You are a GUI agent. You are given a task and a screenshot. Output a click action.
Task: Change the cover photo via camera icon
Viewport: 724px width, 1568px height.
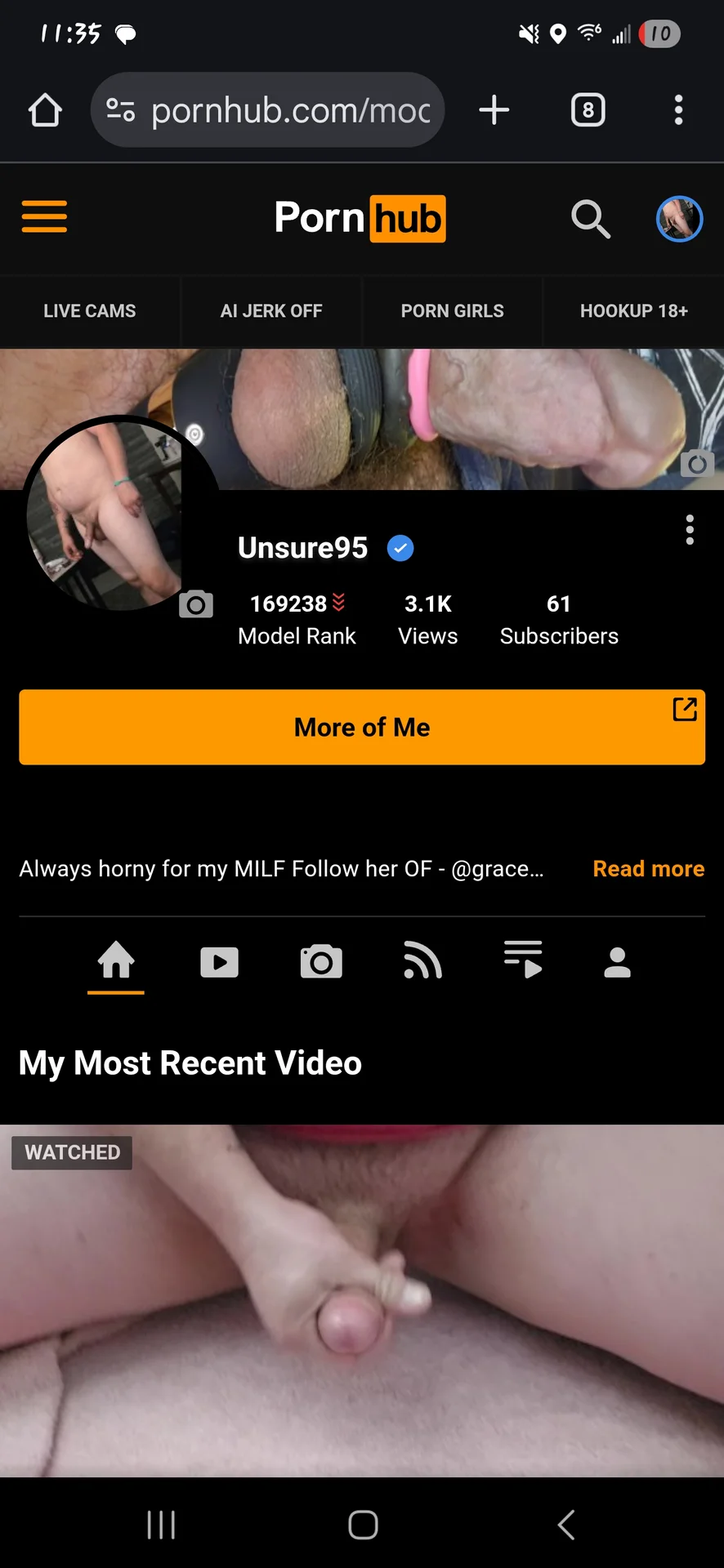697,464
